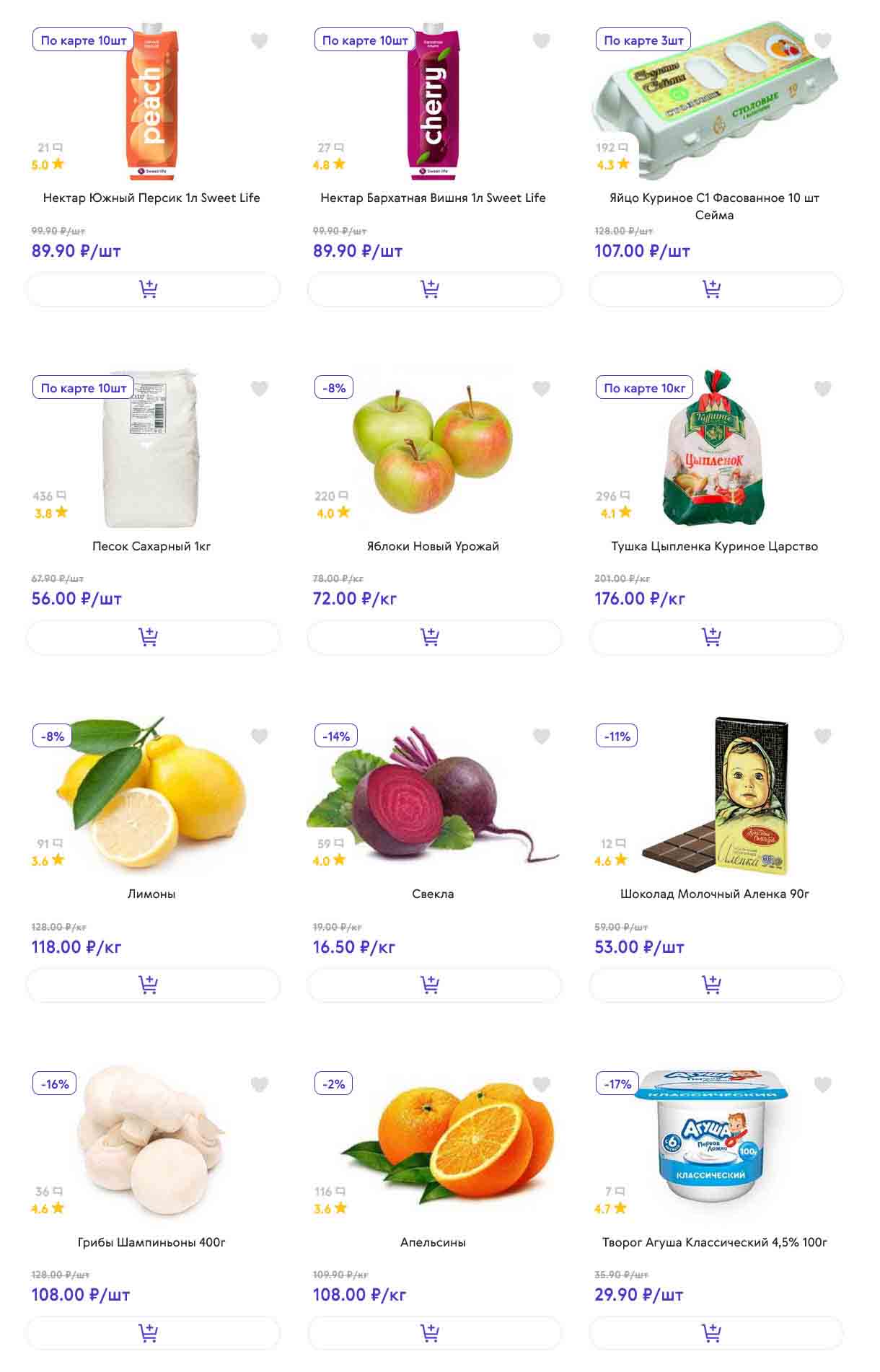Open Яйцо Куриное С1 Сейма product card
880x1372 pixels.
point(714,206)
